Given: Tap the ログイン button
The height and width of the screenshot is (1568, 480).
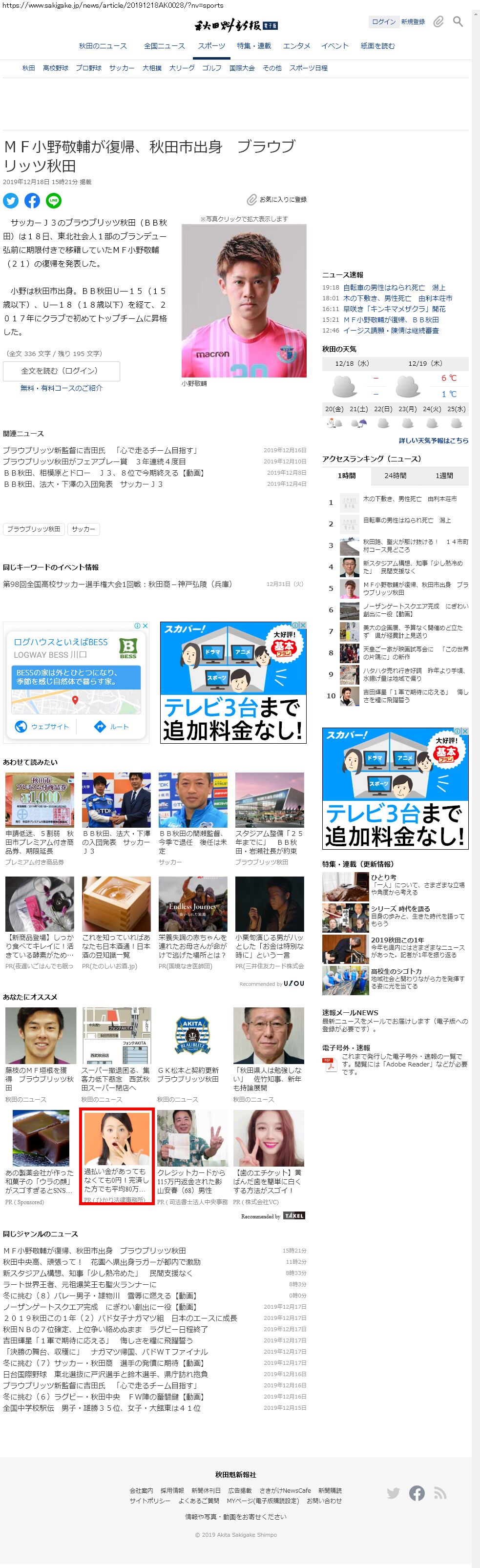Looking at the screenshot, I should pos(383,22).
